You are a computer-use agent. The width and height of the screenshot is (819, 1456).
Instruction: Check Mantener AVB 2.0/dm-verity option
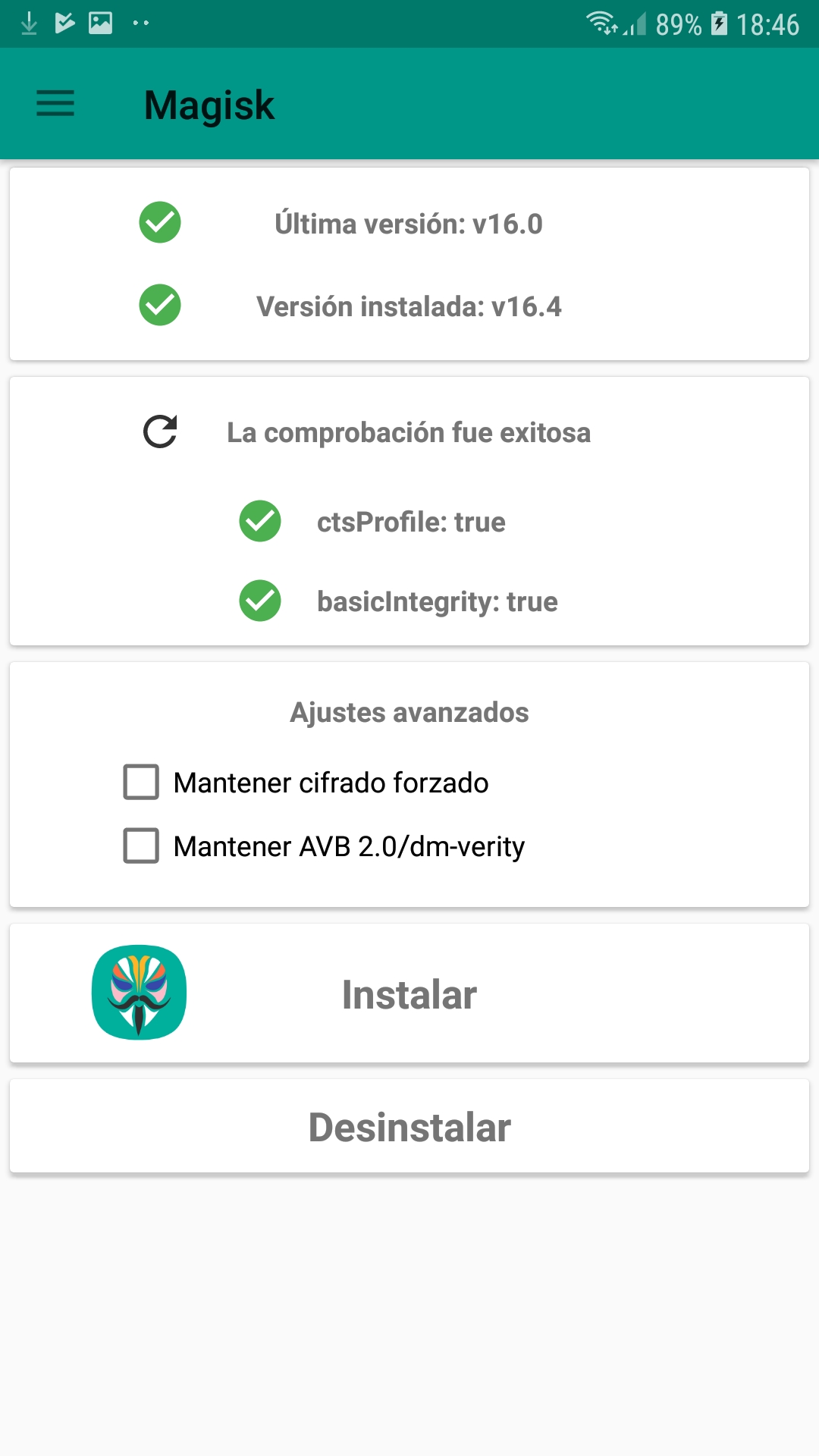141,846
